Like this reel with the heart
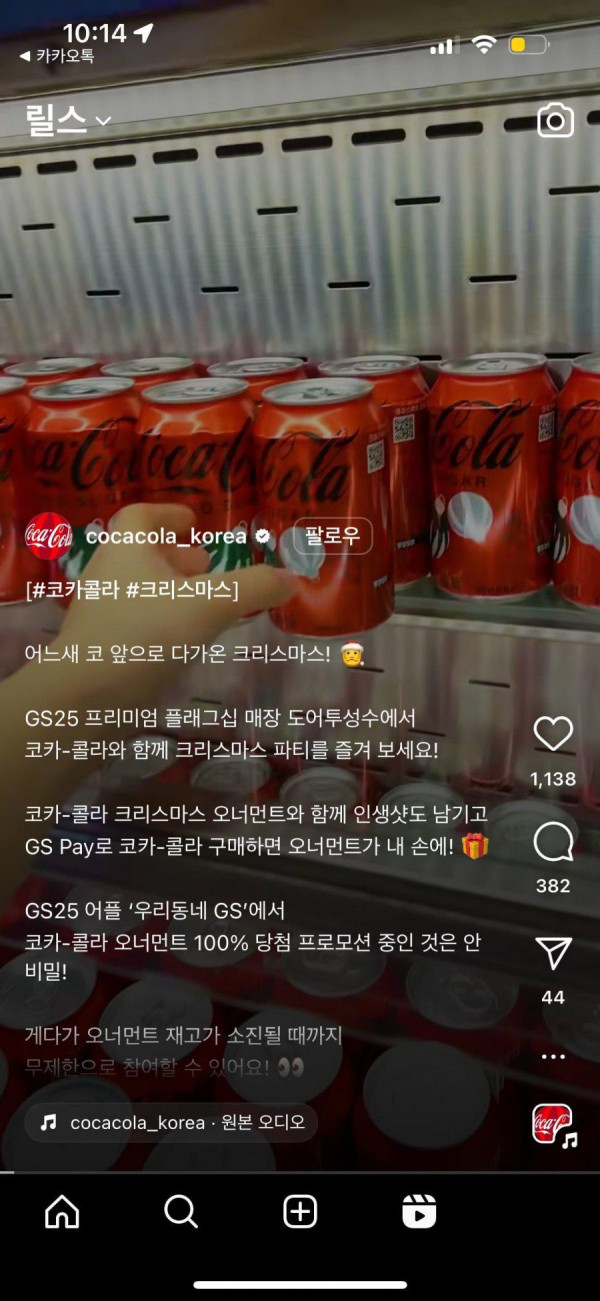The height and width of the screenshot is (1301, 600). click(x=553, y=734)
